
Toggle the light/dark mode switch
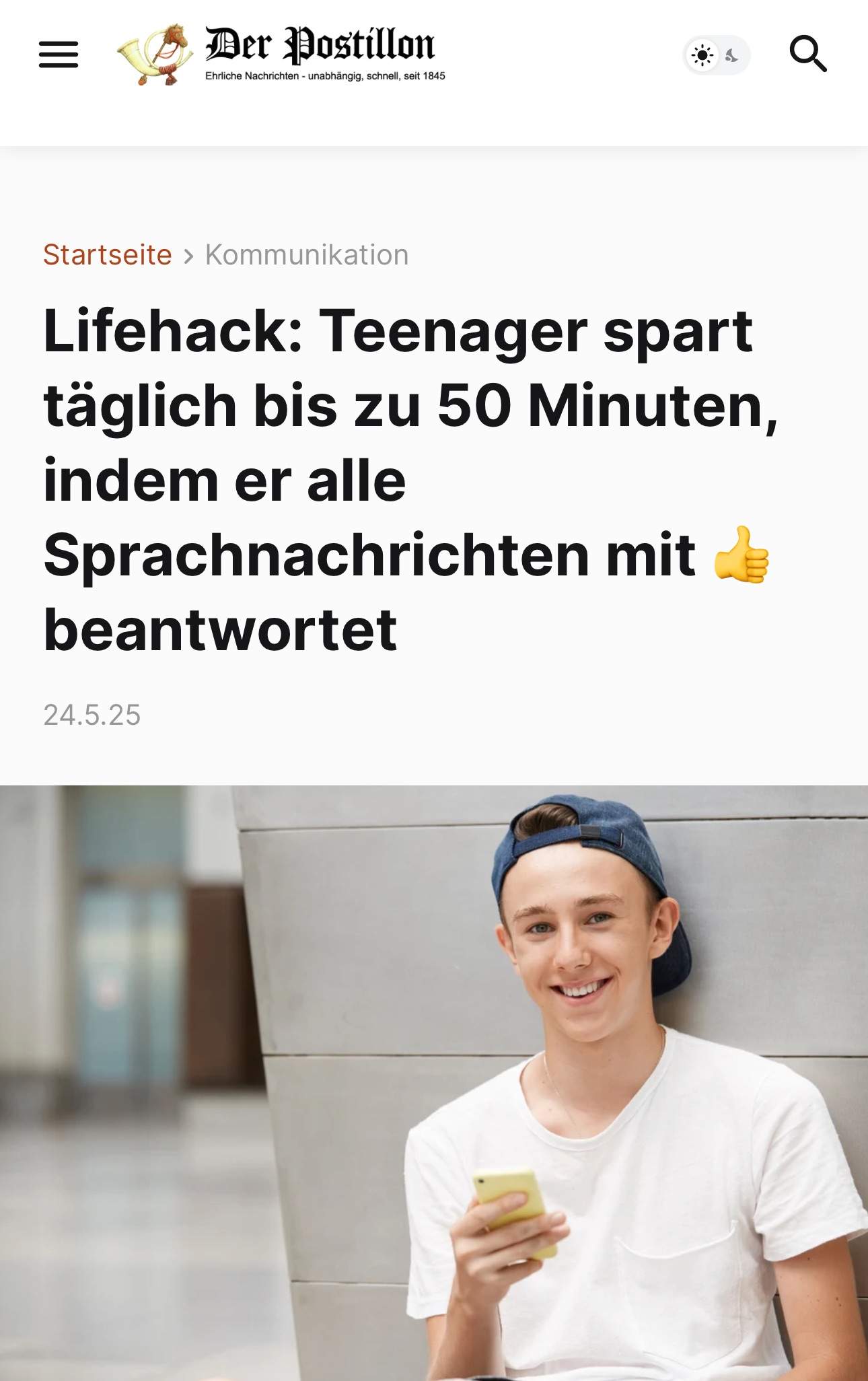[x=716, y=55]
